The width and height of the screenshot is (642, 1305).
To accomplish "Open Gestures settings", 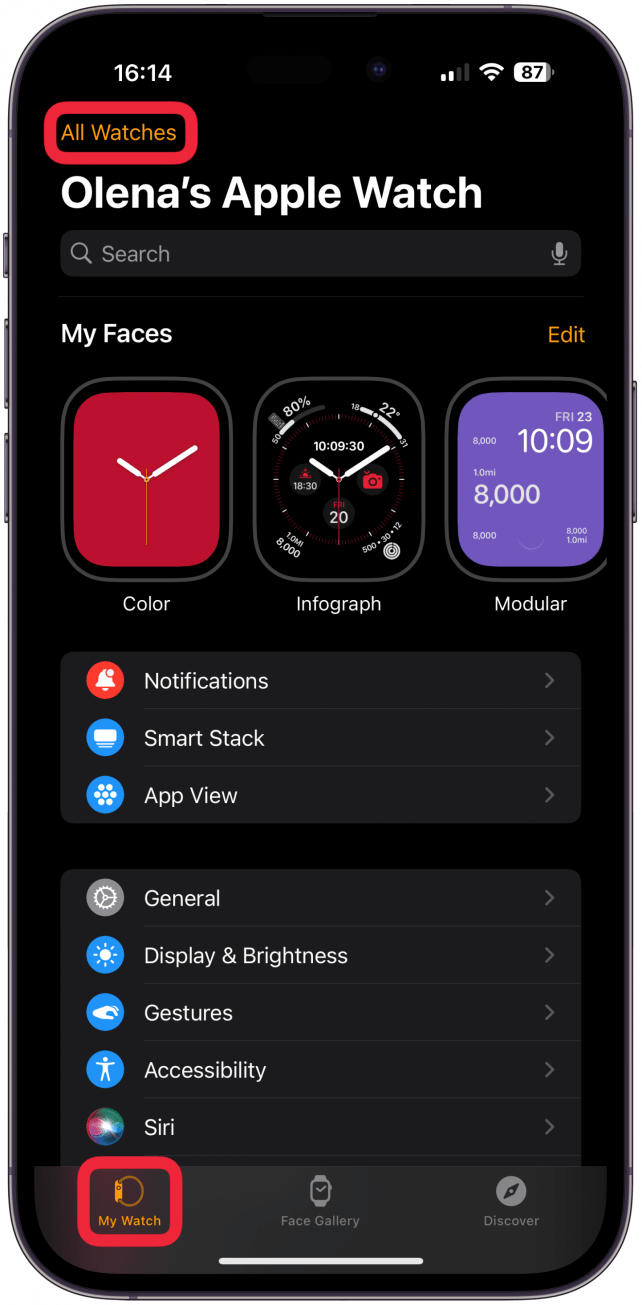I will click(x=320, y=1013).
